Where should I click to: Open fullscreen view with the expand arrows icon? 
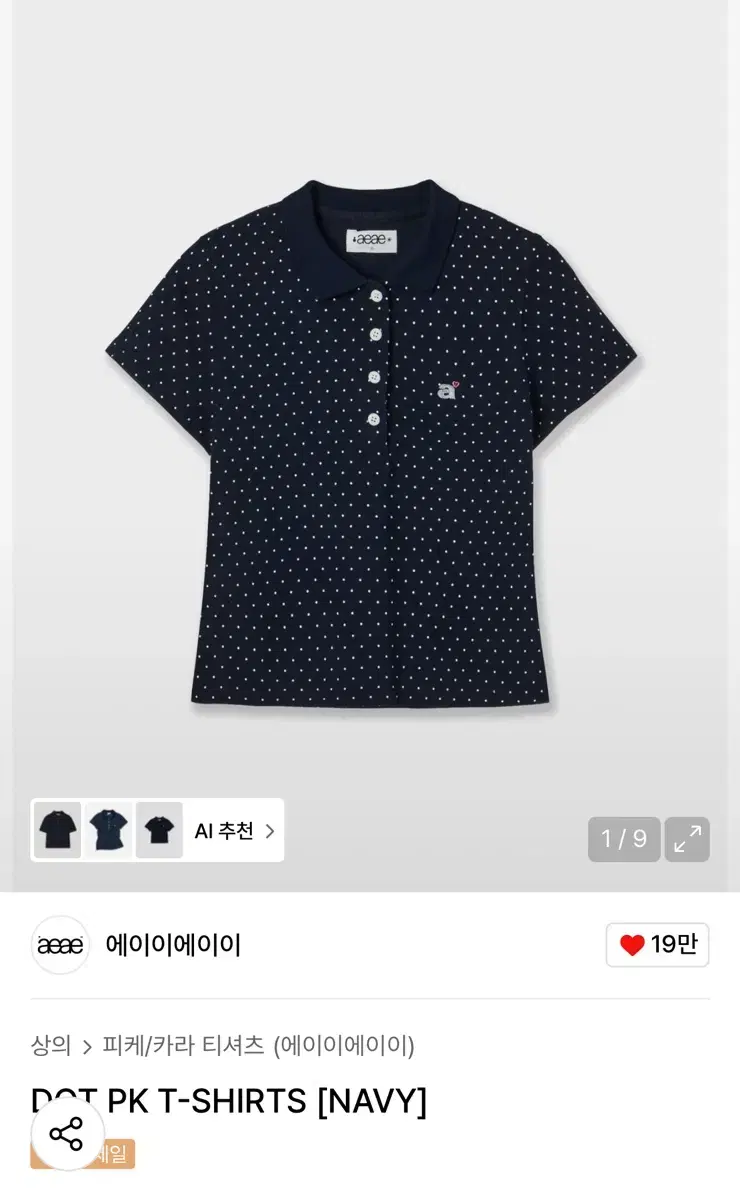pos(687,839)
